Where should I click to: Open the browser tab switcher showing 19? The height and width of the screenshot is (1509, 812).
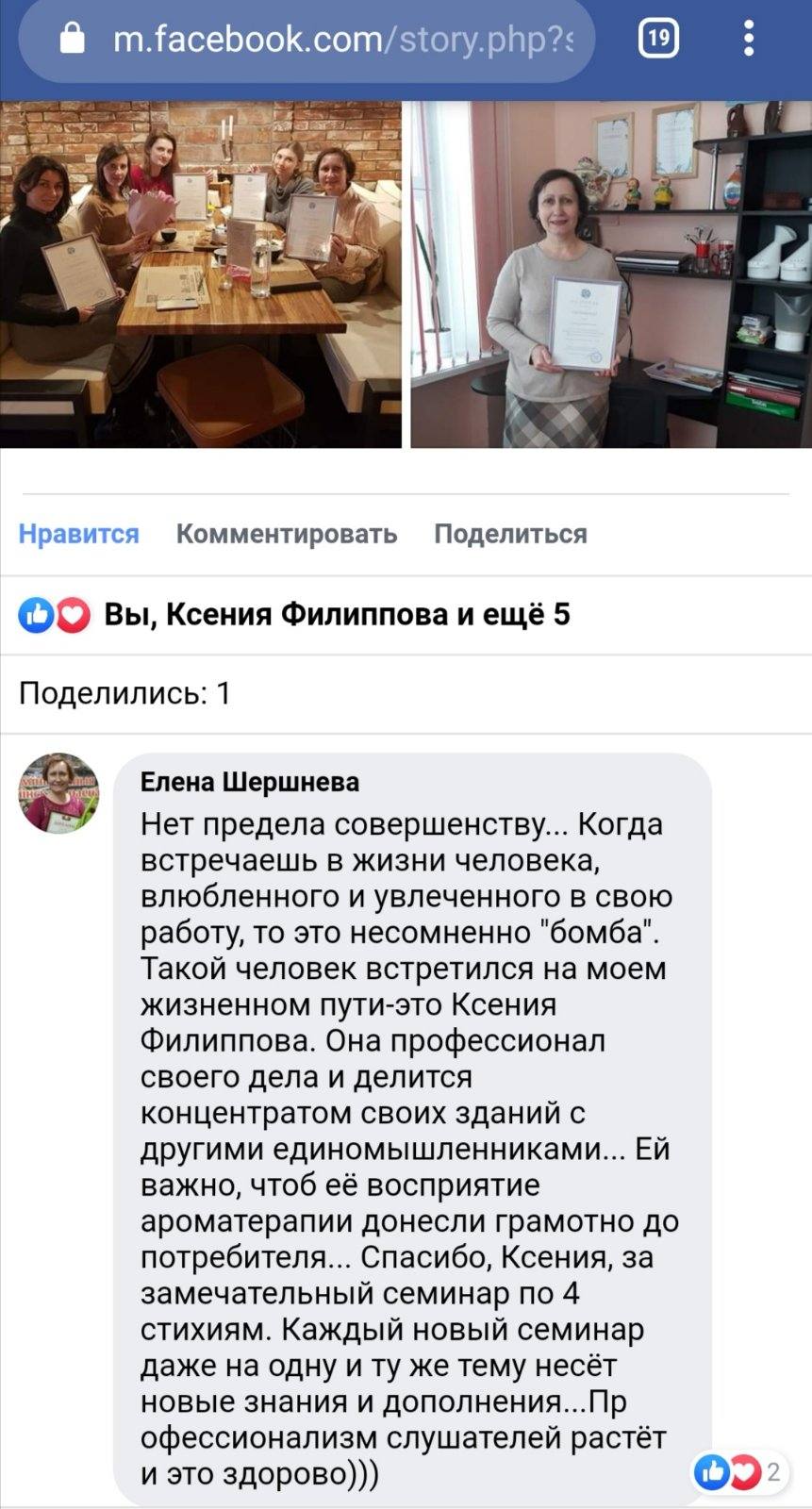click(658, 40)
